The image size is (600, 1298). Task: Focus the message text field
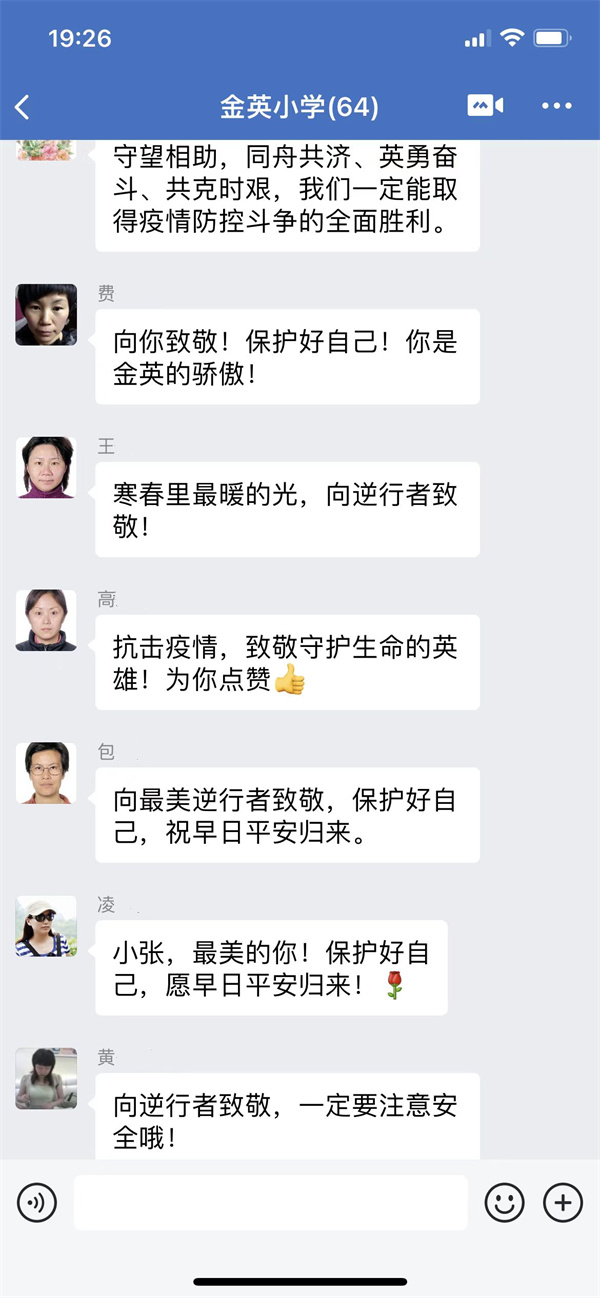coord(270,1202)
